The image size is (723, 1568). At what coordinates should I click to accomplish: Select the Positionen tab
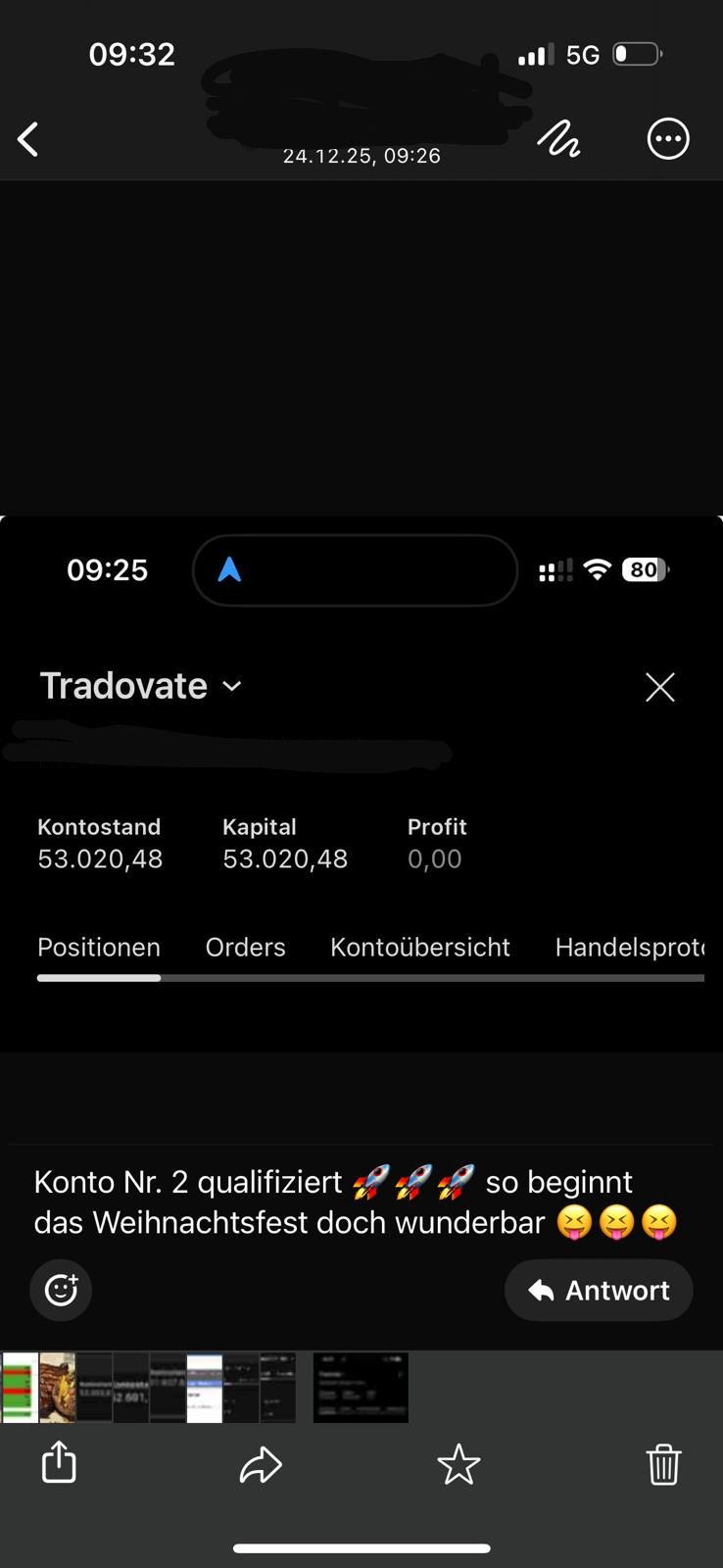[x=98, y=947]
